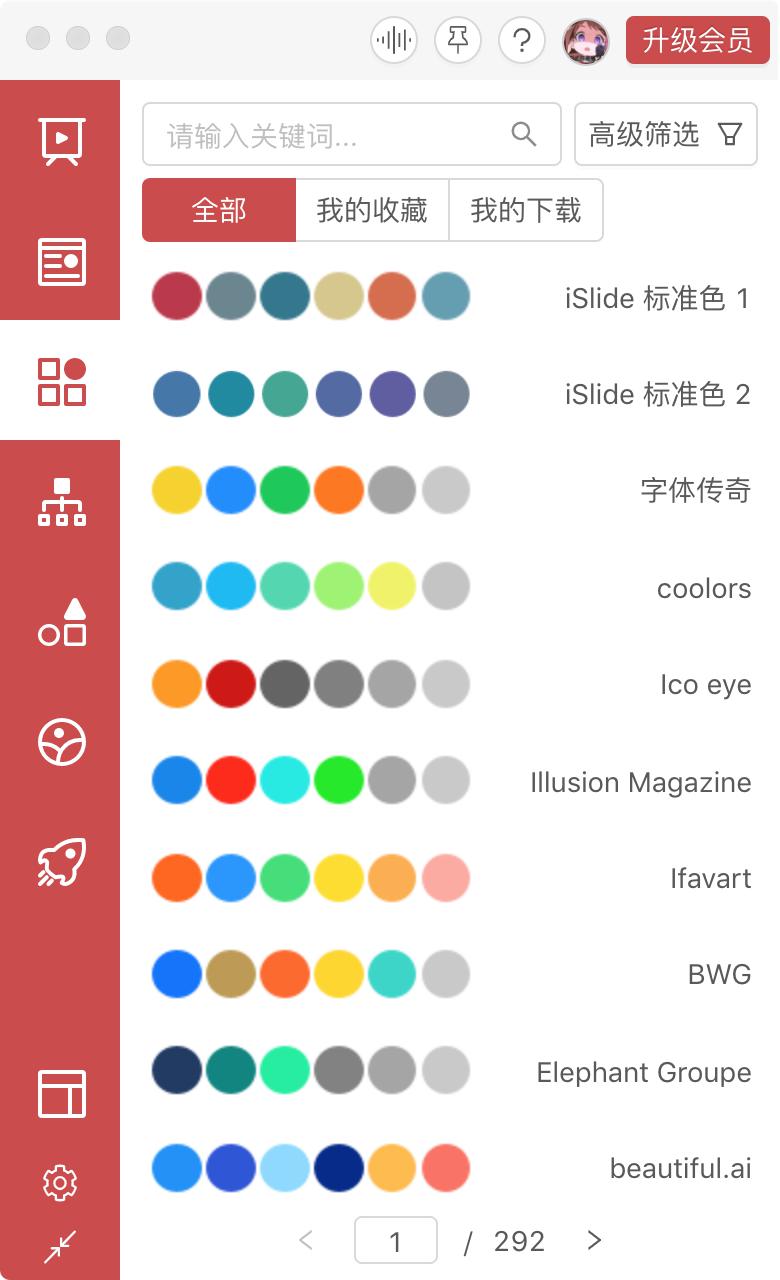This screenshot has height=1280, width=780.
Task: Collapse the panel with the shrink icon
Action: (x=60, y=1246)
